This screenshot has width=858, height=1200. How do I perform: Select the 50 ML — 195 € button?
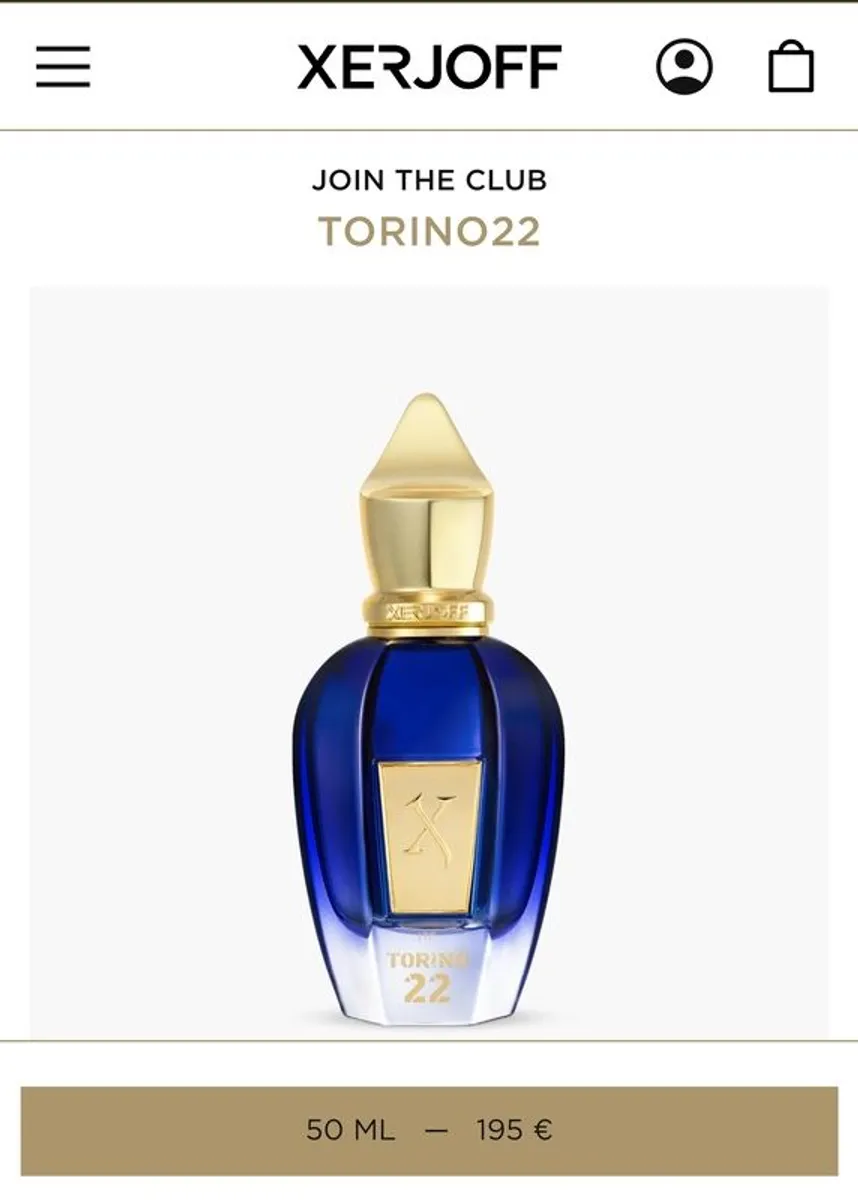click(429, 1130)
